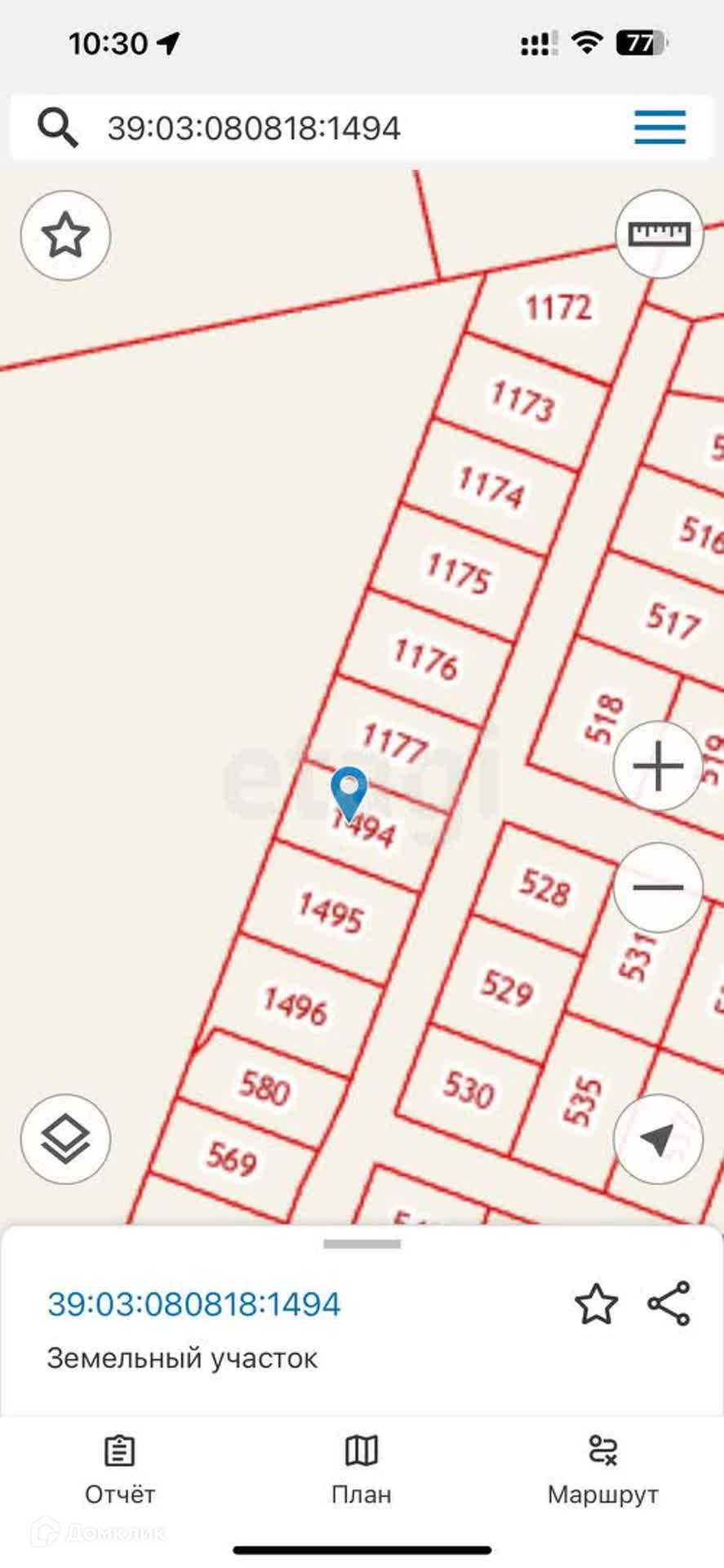Add parcel 39:03:080818:1494 to favorites
Screen dimensions: 724x1568
[596, 1304]
